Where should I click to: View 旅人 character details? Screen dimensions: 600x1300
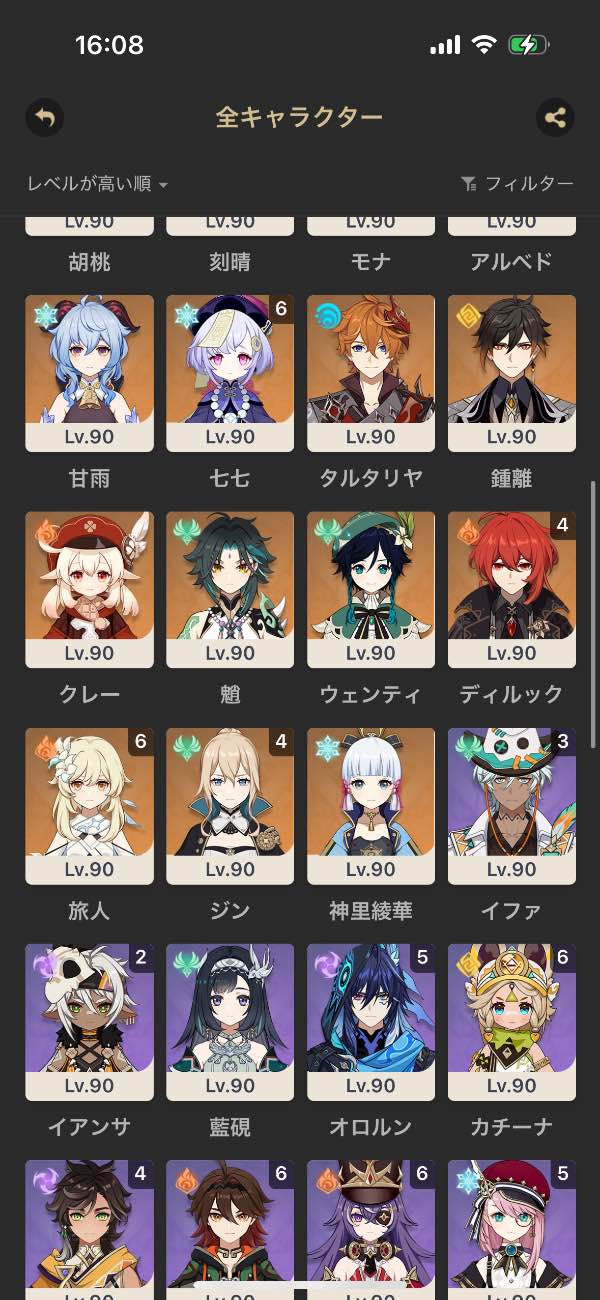point(89,805)
